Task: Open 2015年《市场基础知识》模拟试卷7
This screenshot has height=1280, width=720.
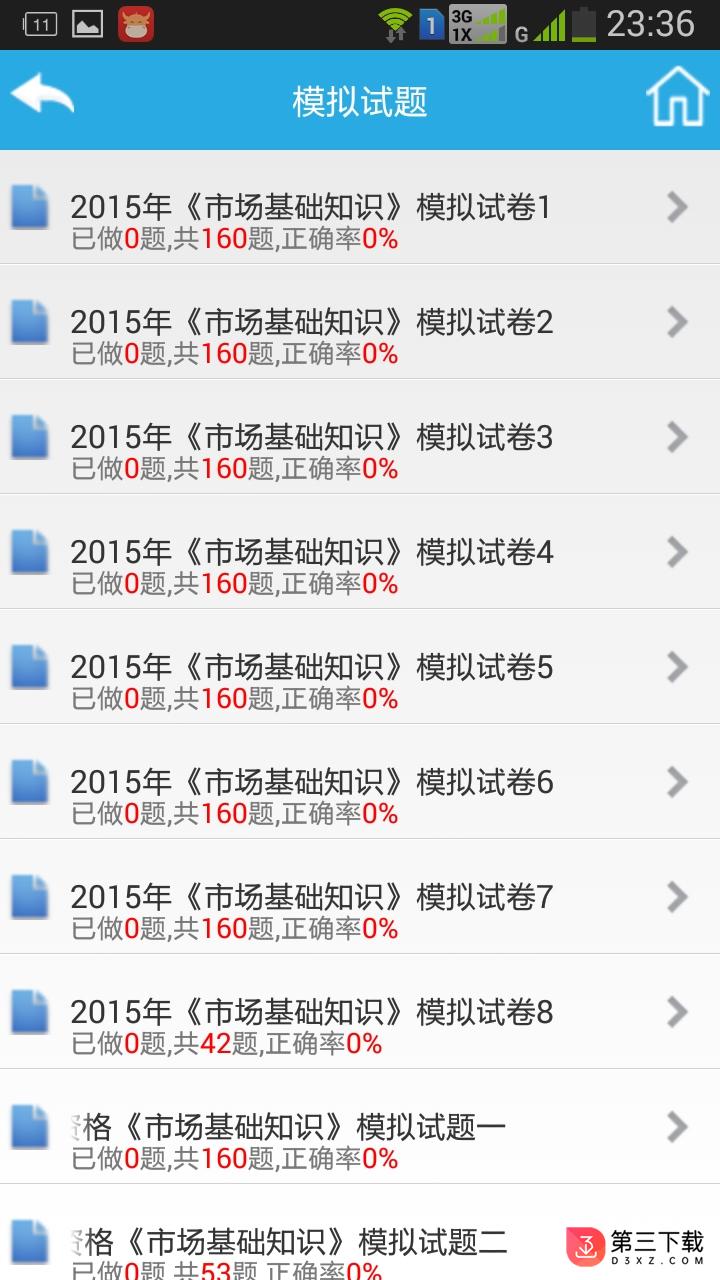Action: pyautogui.click(x=360, y=897)
